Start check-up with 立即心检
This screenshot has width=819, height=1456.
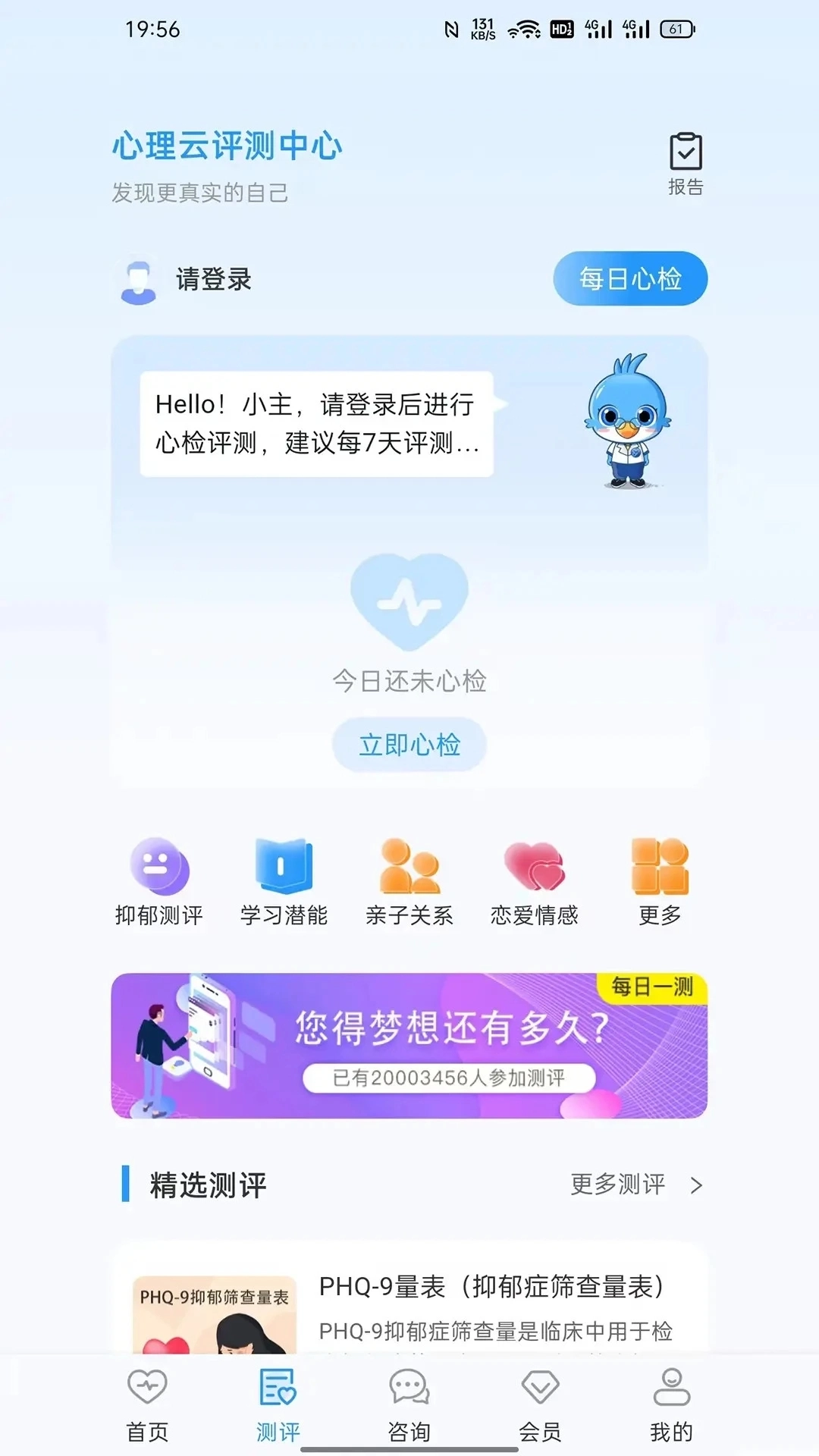click(409, 745)
